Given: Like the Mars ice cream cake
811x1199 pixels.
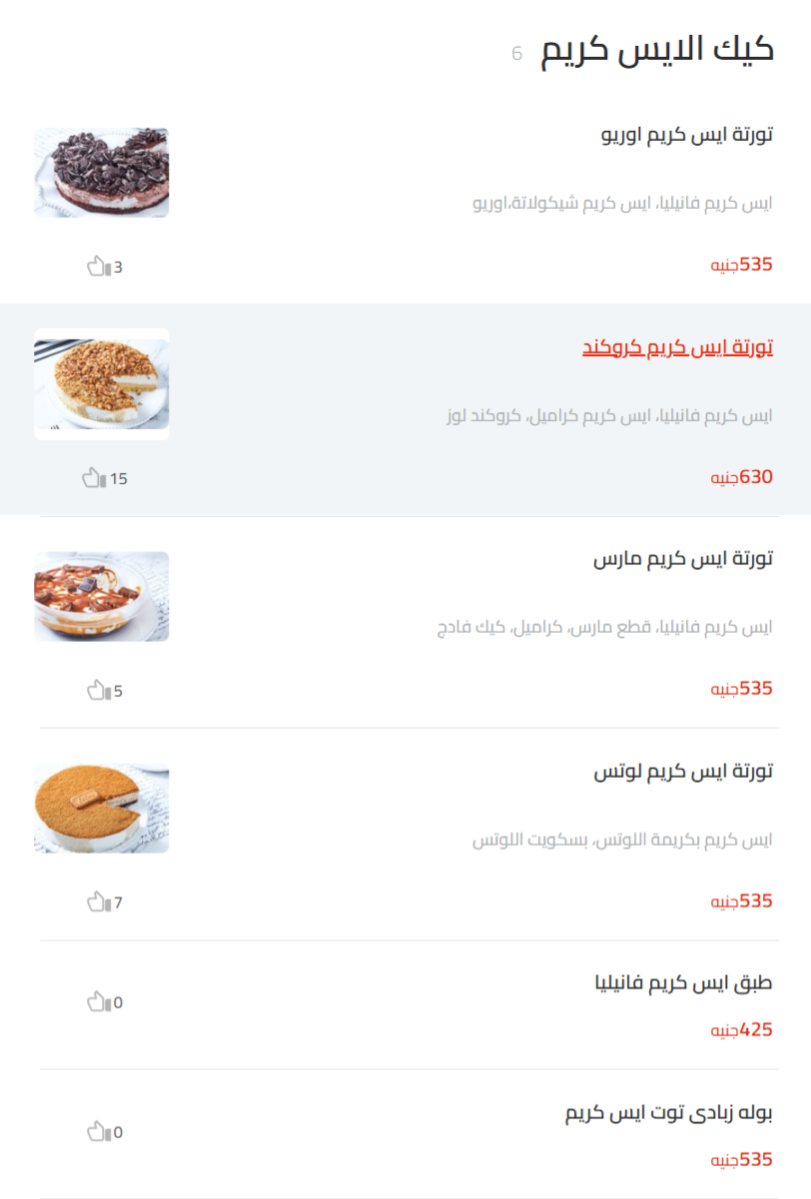Looking at the screenshot, I should [x=99, y=690].
